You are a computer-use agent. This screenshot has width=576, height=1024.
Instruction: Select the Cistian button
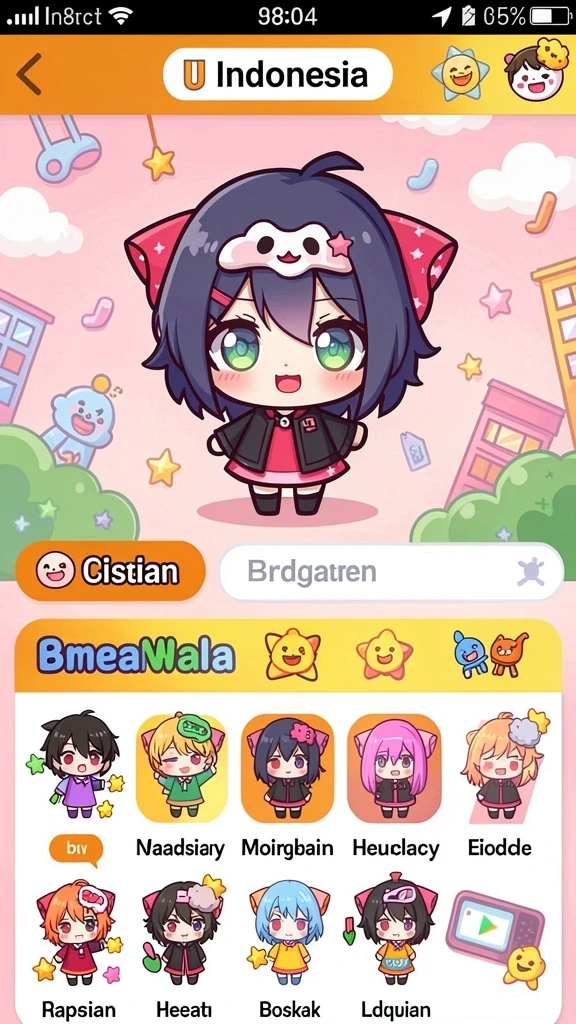click(110, 571)
